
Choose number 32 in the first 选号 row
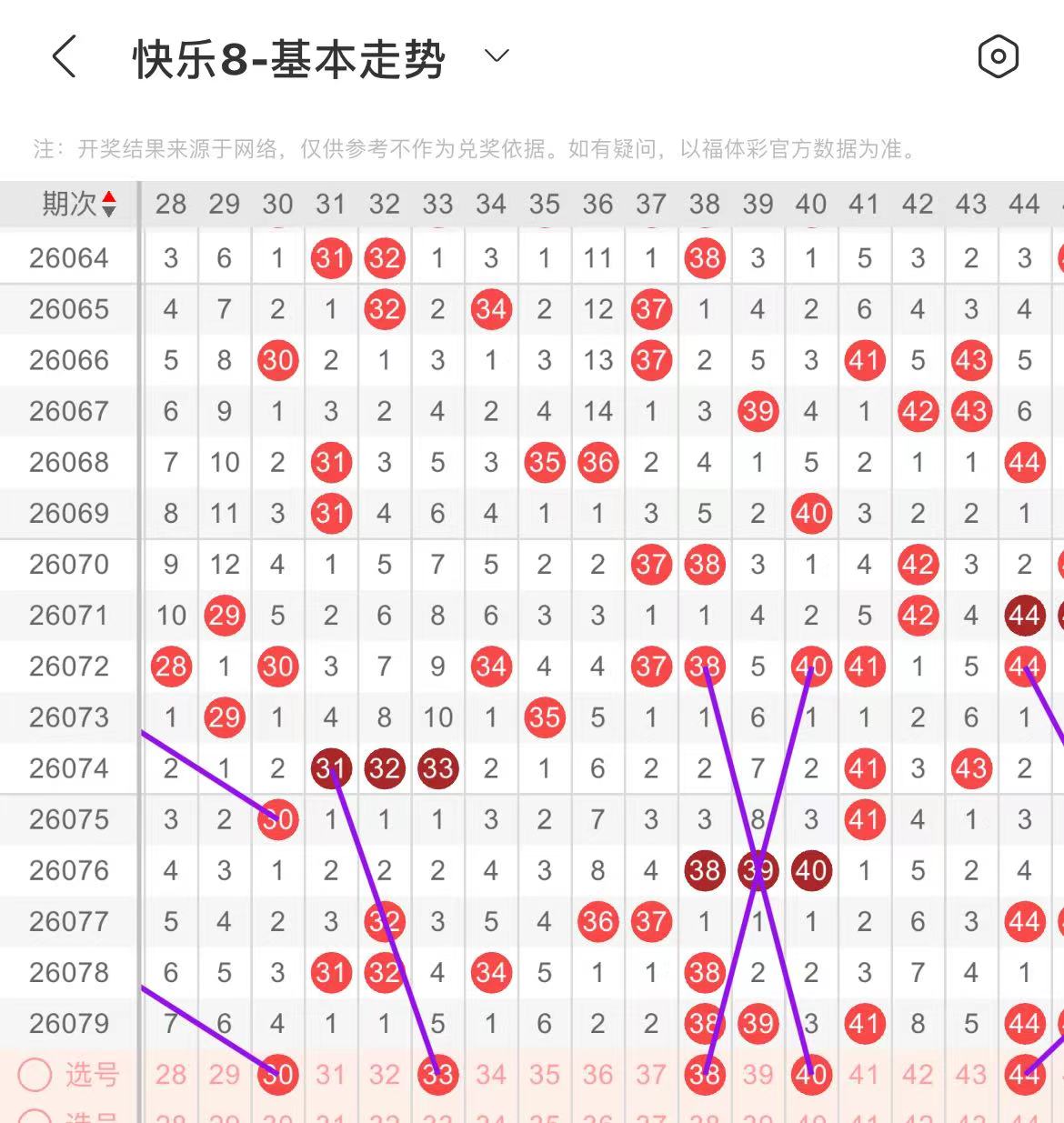point(384,1074)
